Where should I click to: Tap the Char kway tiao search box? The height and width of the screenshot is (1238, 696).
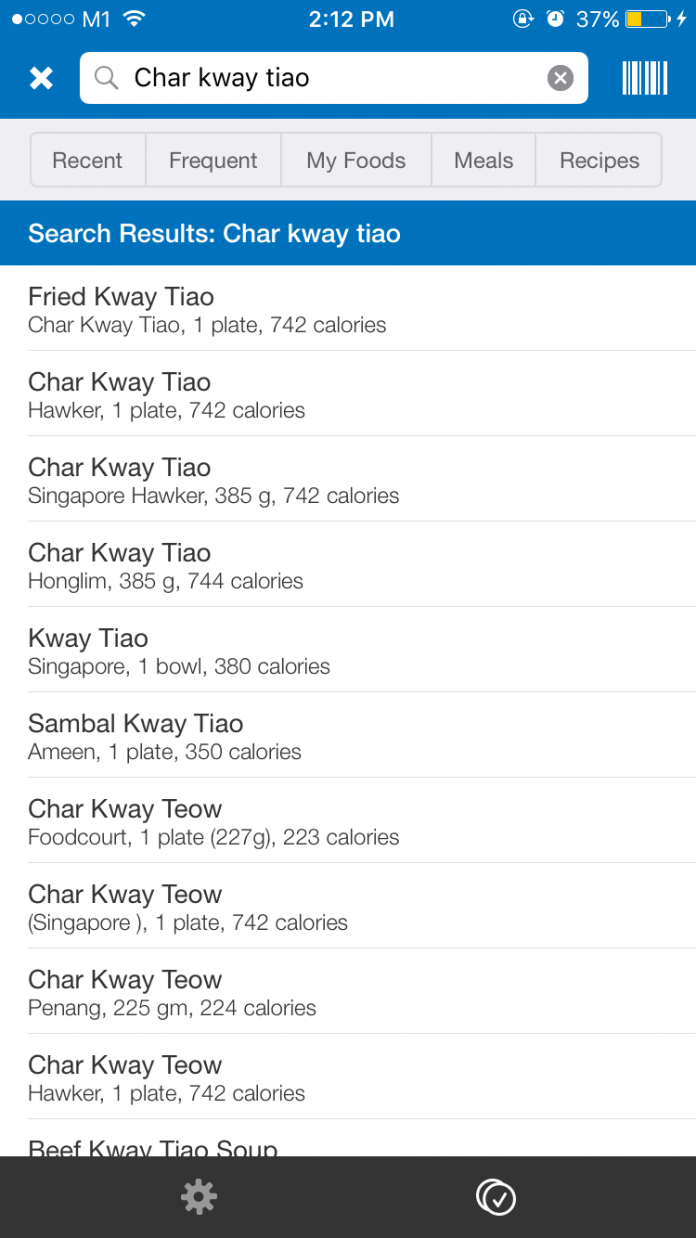[x=334, y=78]
